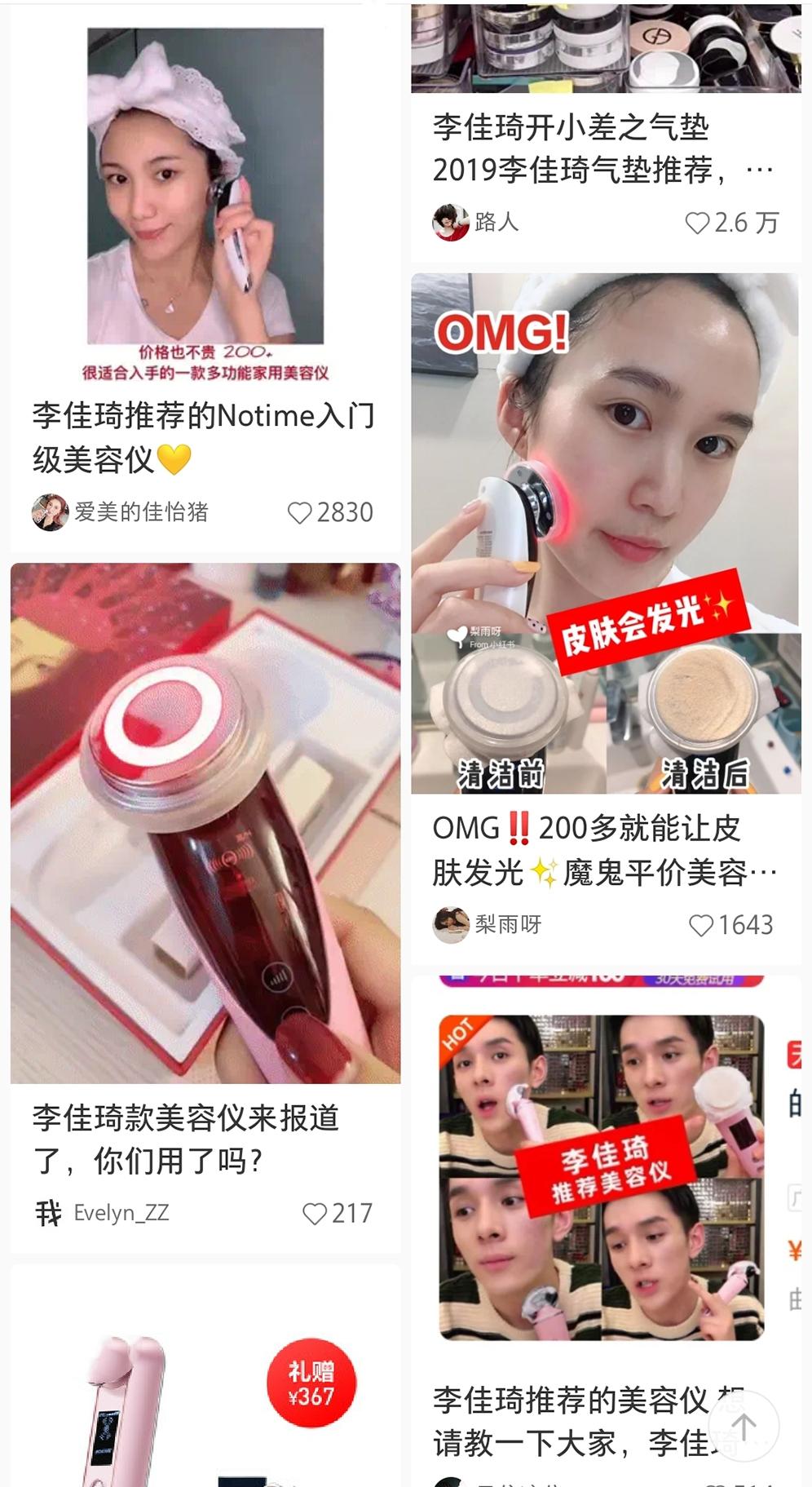Tap the heart icon on 路人's 气垫 post
812x1487 pixels.
coord(699,220)
